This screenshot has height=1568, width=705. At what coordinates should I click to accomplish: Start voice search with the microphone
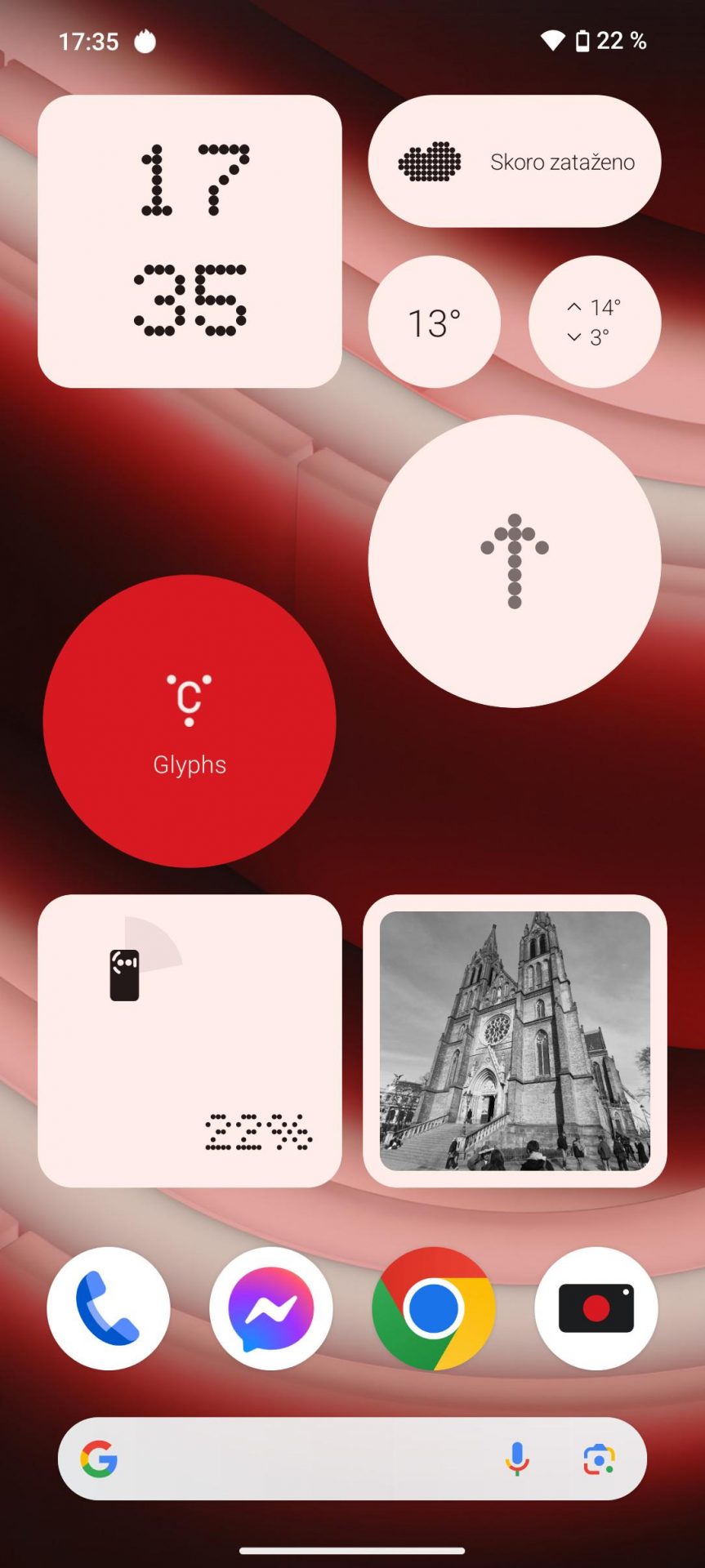[x=517, y=1459]
